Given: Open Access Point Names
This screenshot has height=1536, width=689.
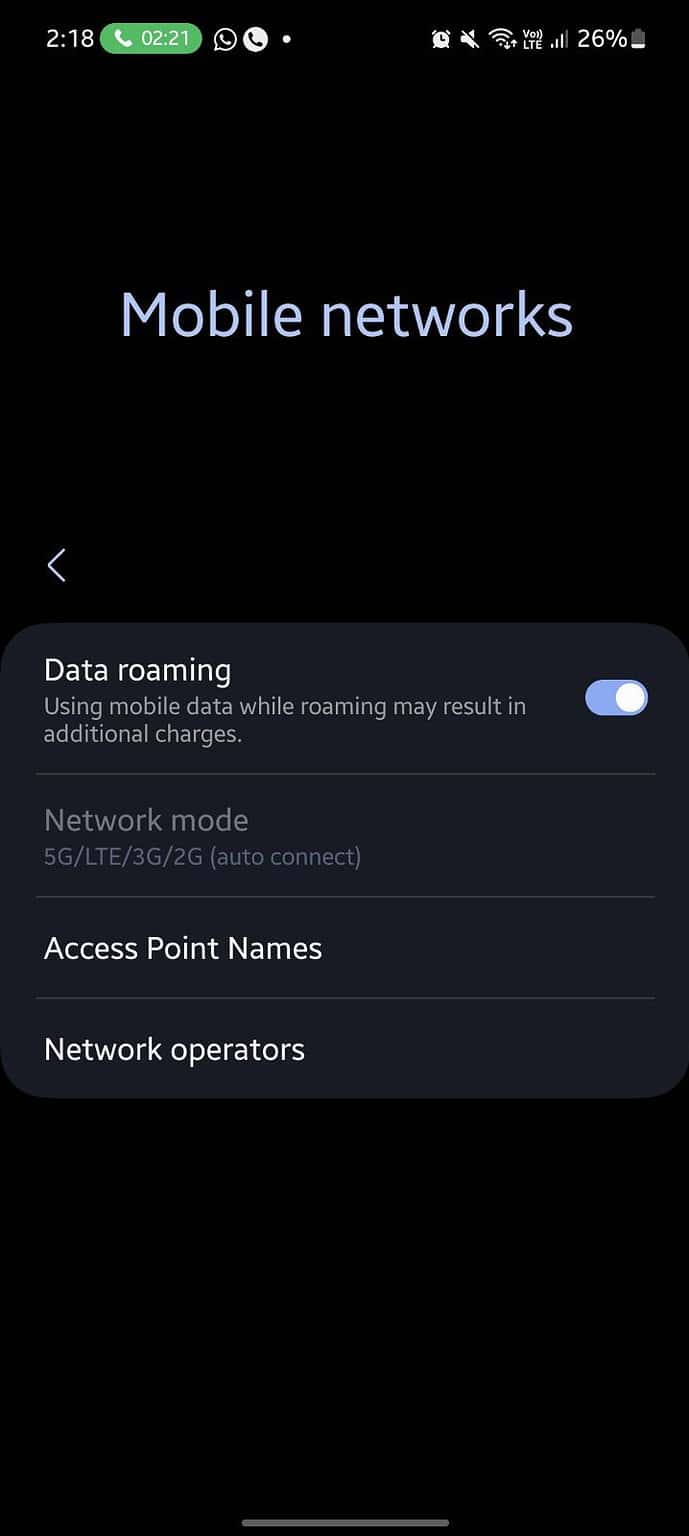Looking at the screenshot, I should tap(183, 948).
